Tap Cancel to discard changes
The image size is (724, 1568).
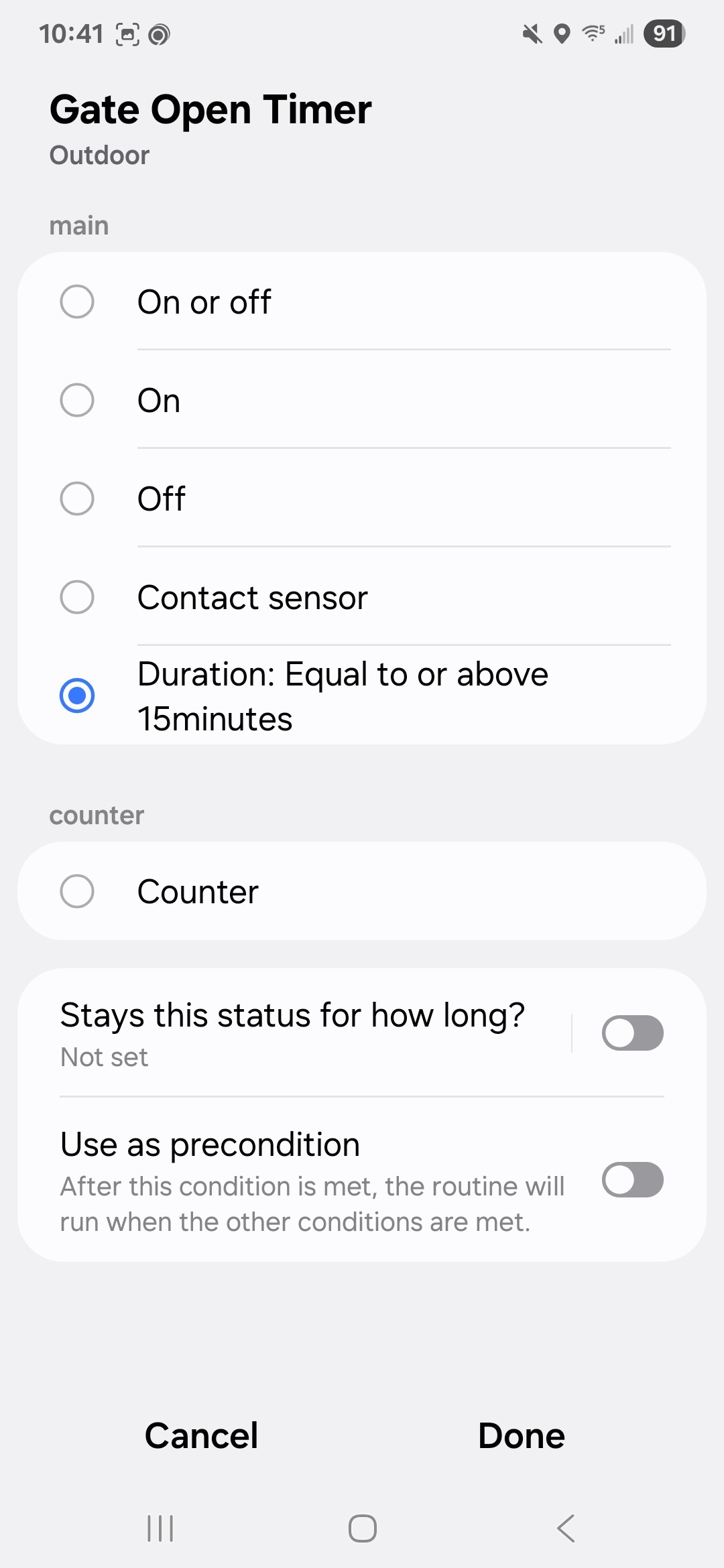coord(201,1436)
